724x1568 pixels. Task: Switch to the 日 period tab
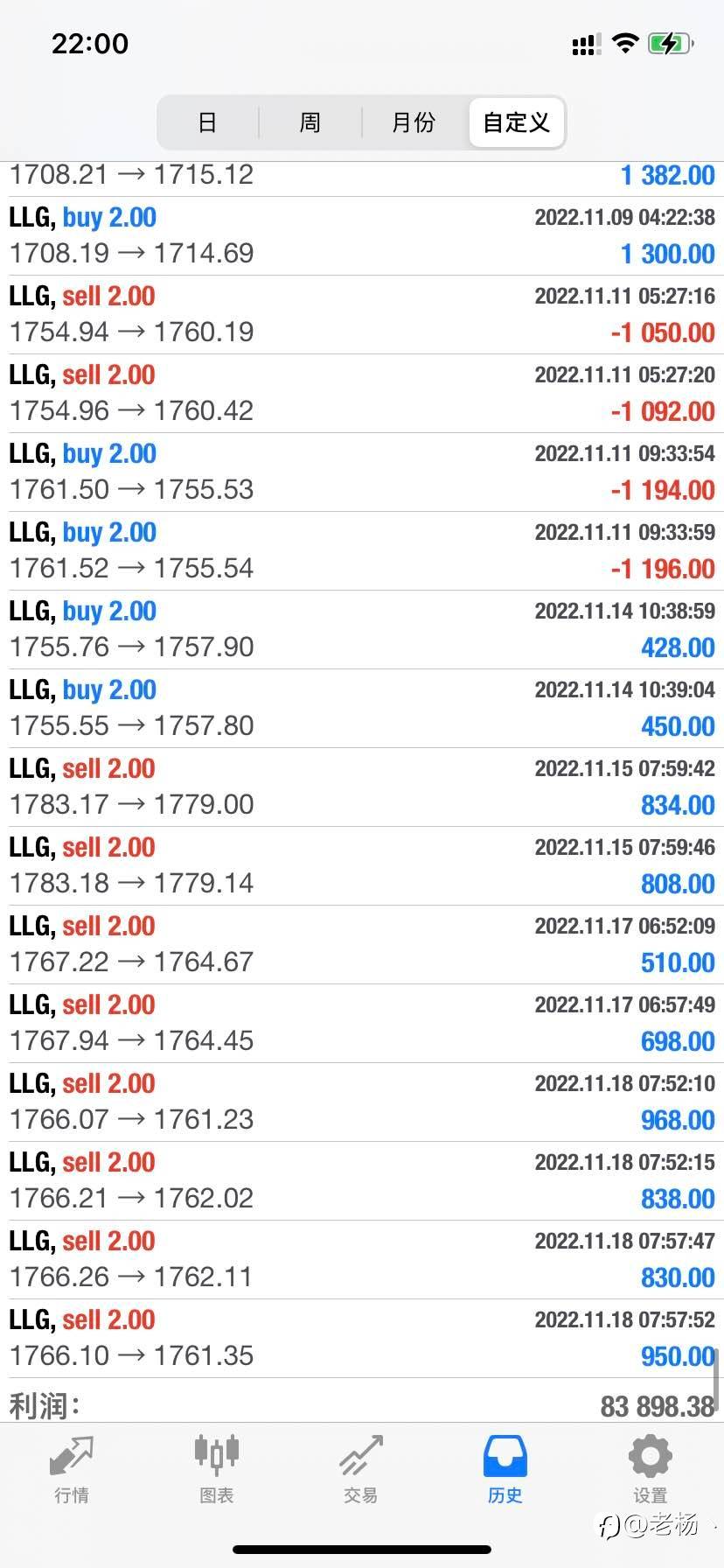208,122
